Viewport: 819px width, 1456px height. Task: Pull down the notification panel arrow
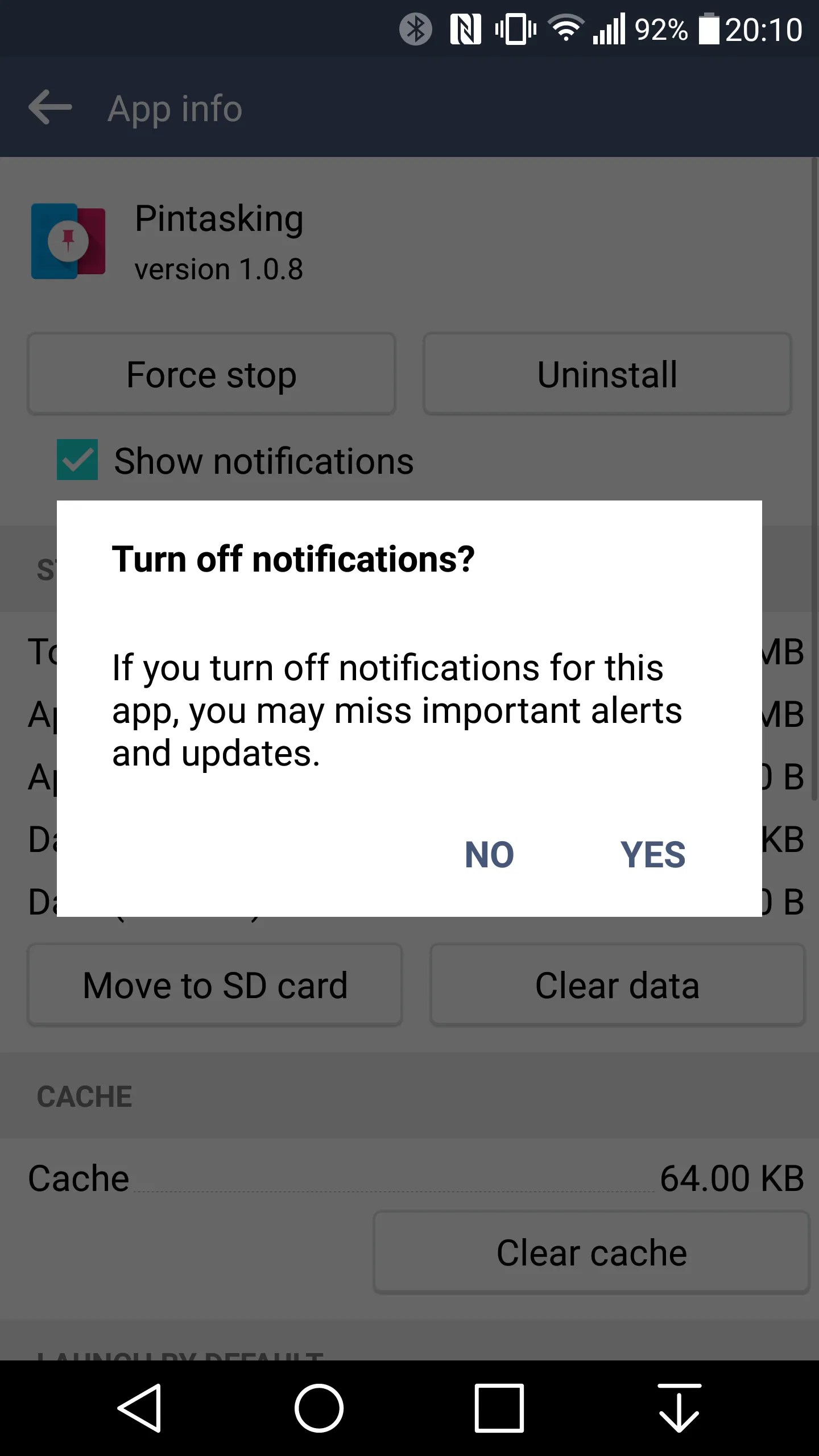(x=679, y=1408)
